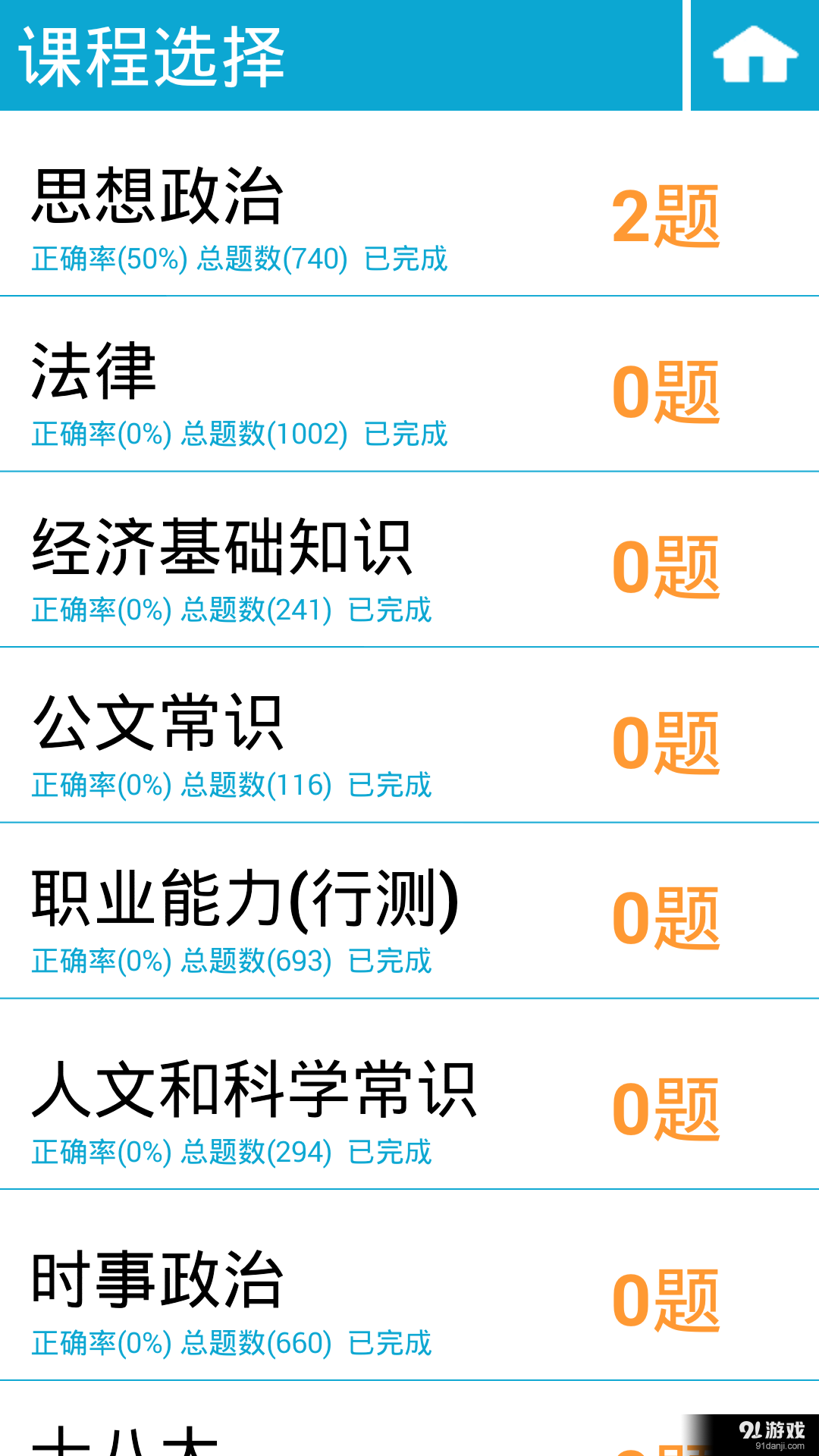Viewport: 819px width, 1456px height.
Task: Tap 总题数(693) under 职业能力(行测)
Action: click(x=258, y=963)
